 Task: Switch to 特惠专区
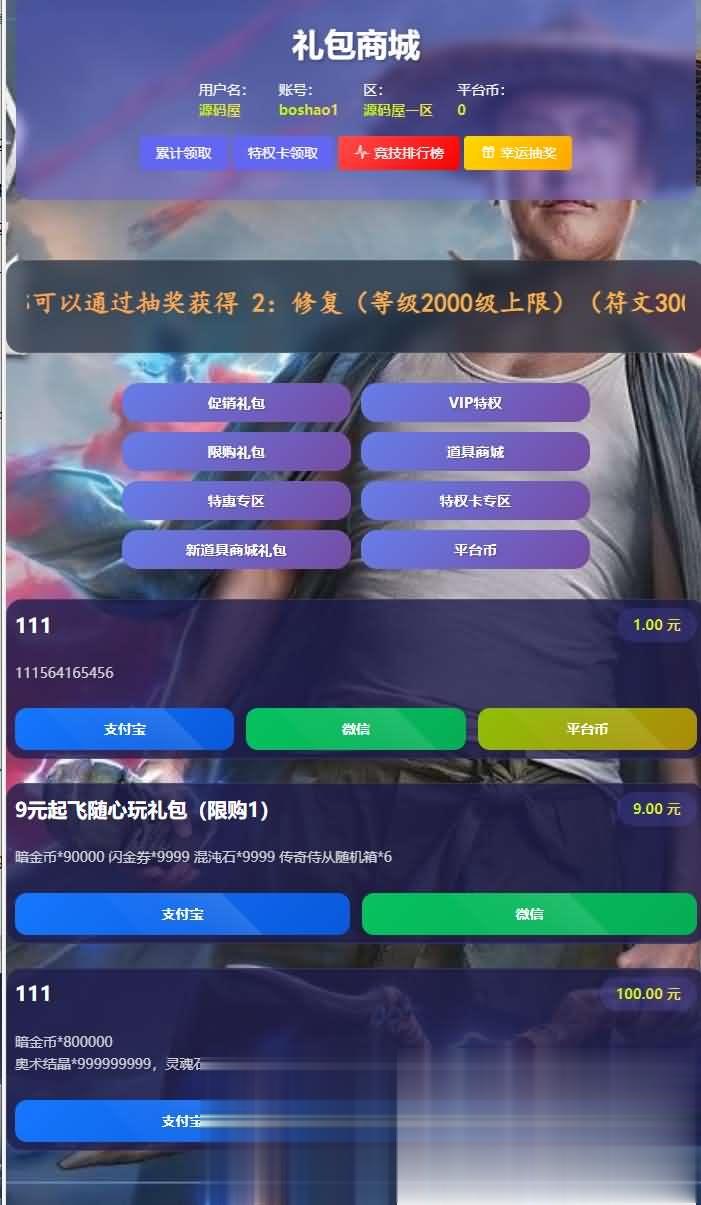point(236,501)
